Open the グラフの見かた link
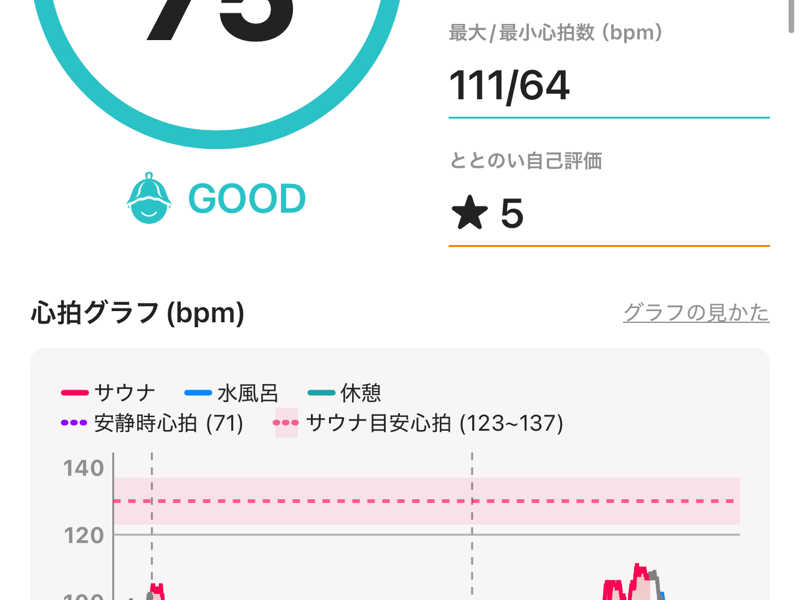Screen dimensions: 800x600 click(696, 312)
